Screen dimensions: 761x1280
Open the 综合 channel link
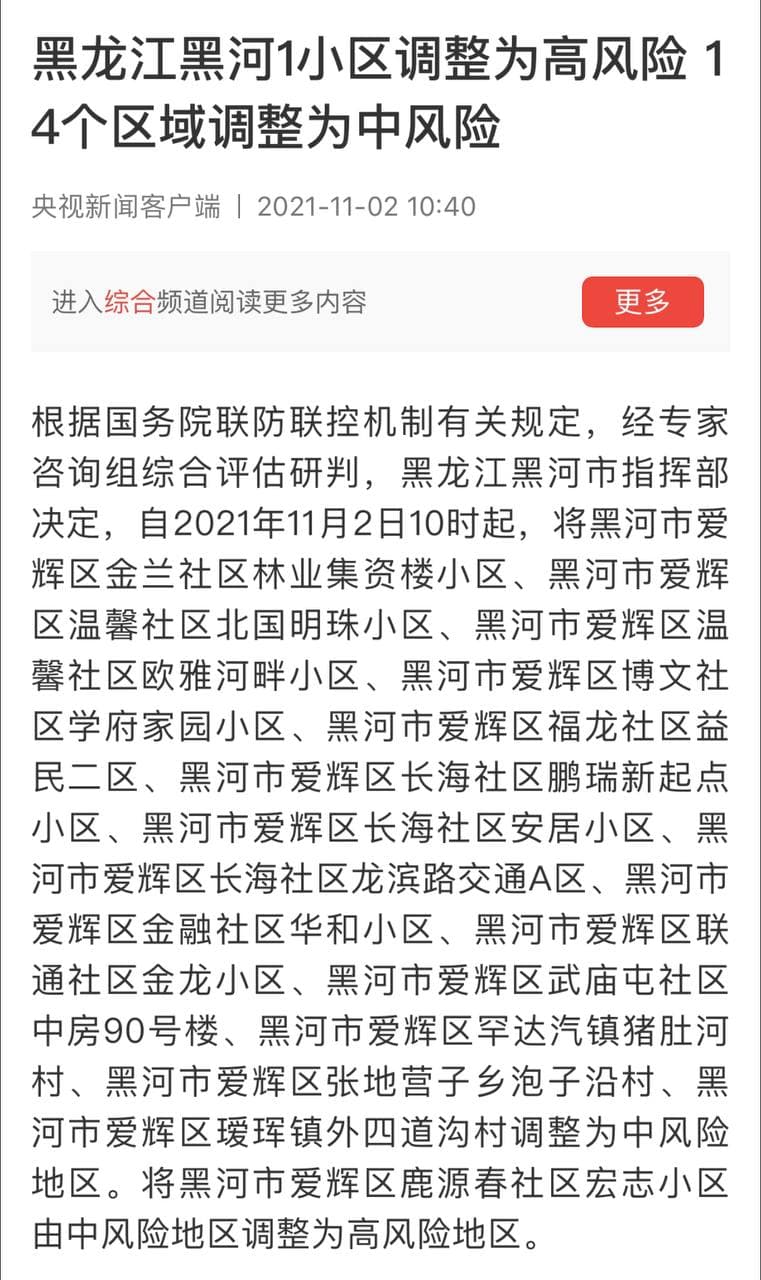pos(129,302)
